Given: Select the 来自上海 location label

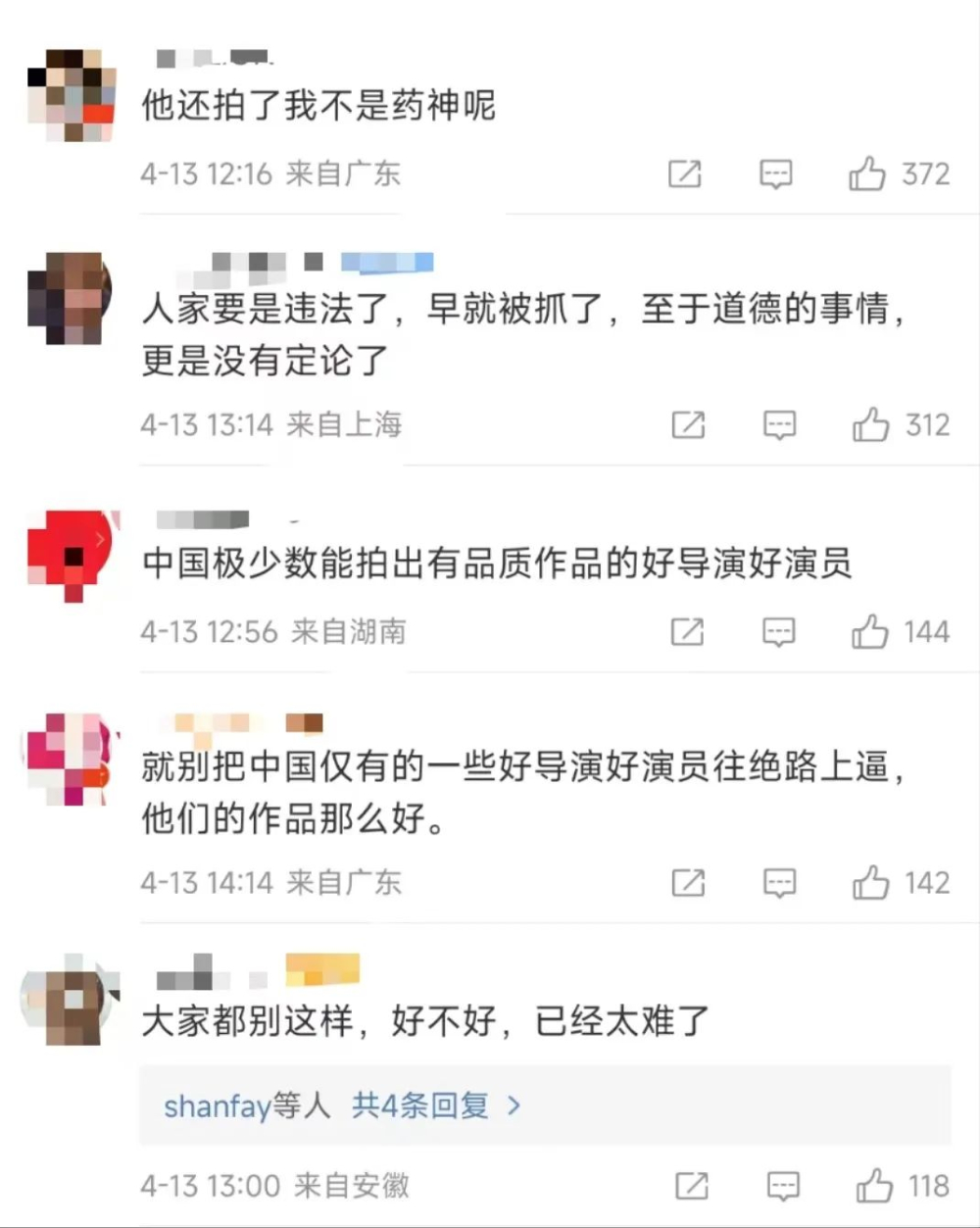Looking at the screenshot, I should tap(345, 424).
